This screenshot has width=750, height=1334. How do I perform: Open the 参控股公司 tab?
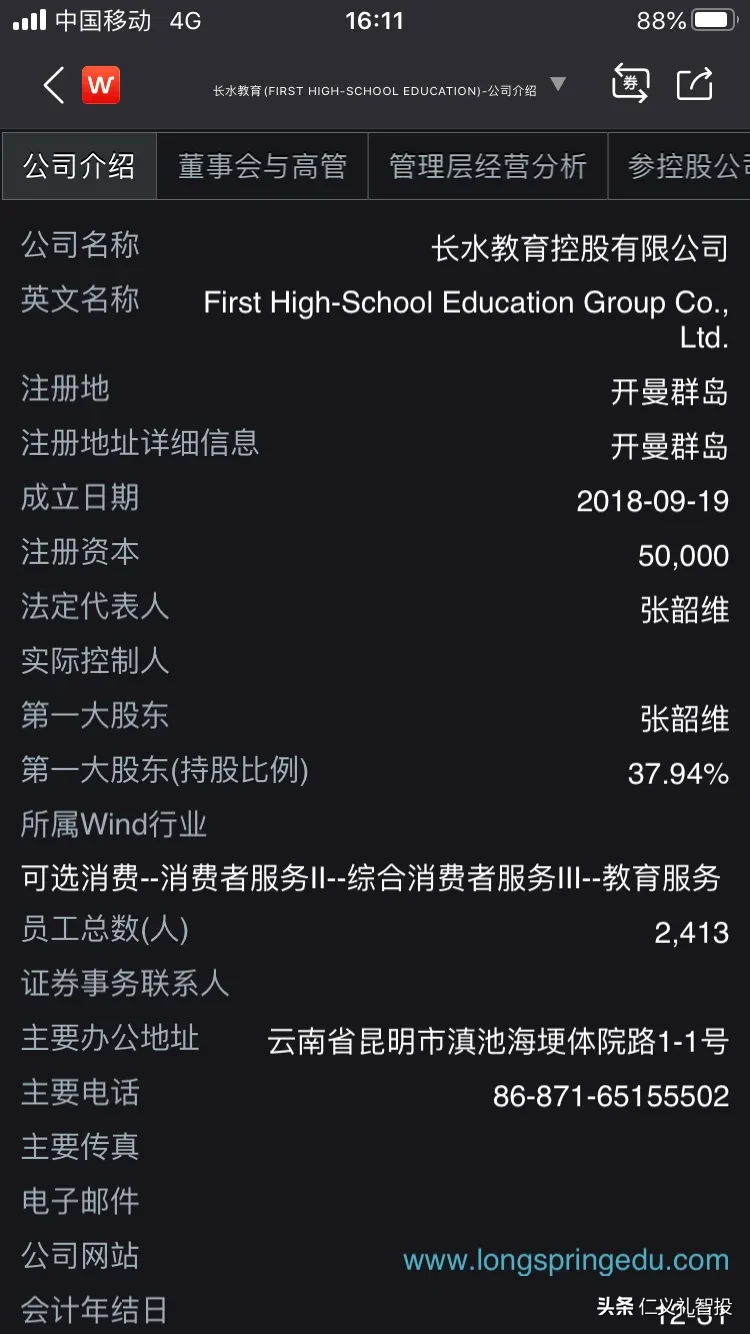coord(680,166)
